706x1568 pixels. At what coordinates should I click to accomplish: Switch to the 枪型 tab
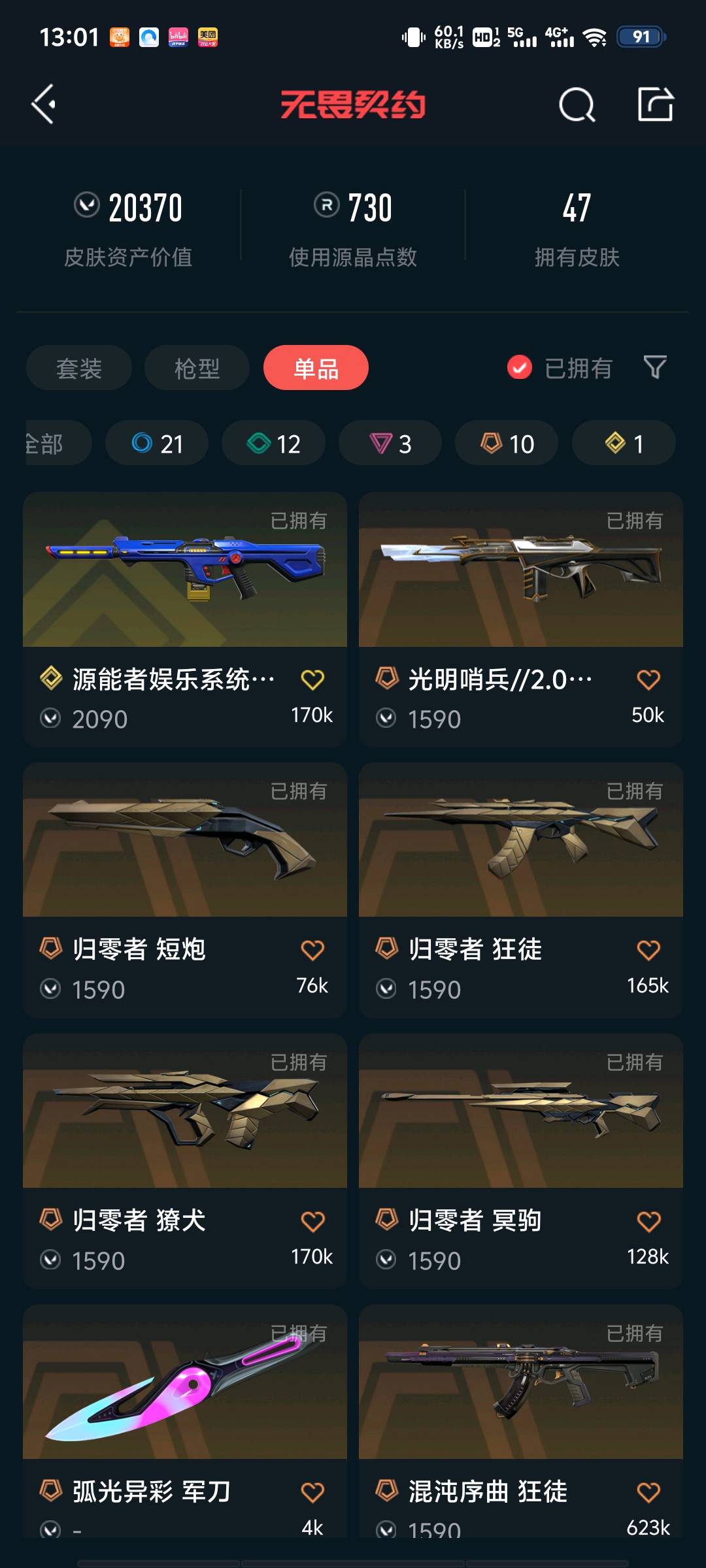[x=197, y=368]
